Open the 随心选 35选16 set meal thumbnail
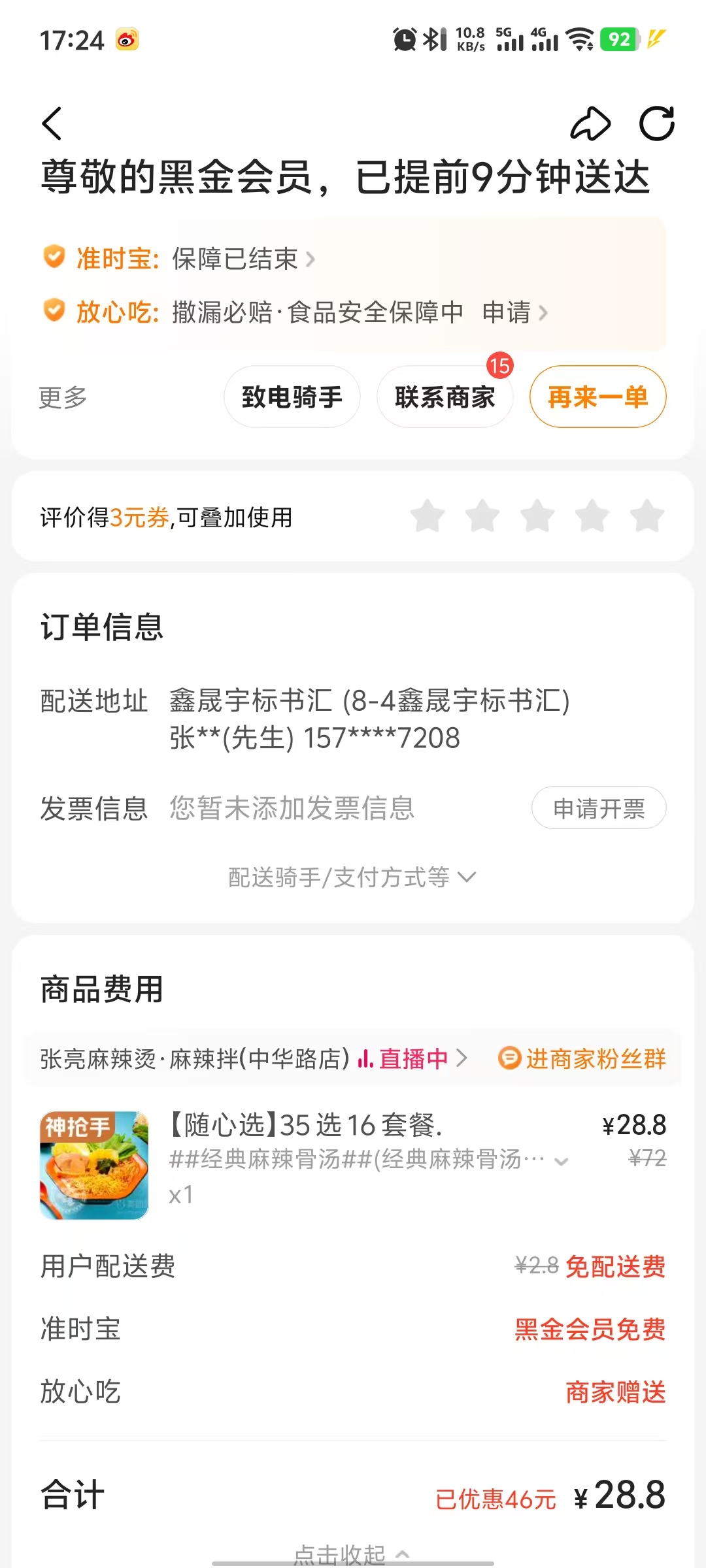Screen dimensions: 706x1568 pos(94,1165)
